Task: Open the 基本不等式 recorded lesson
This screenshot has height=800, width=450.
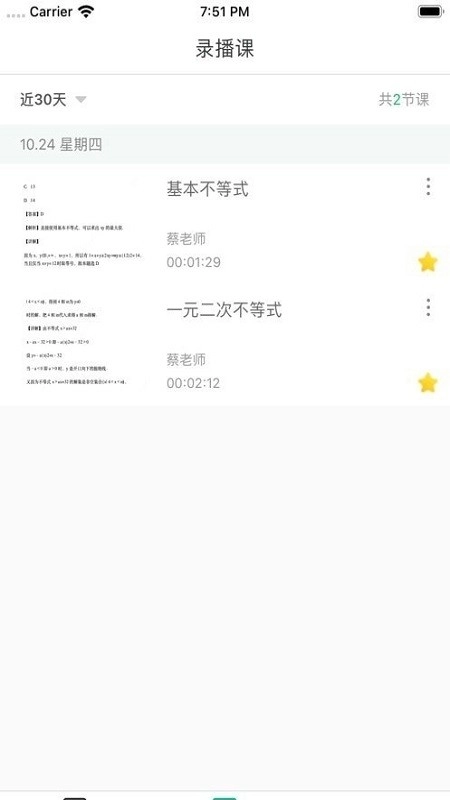Action: click(225, 224)
